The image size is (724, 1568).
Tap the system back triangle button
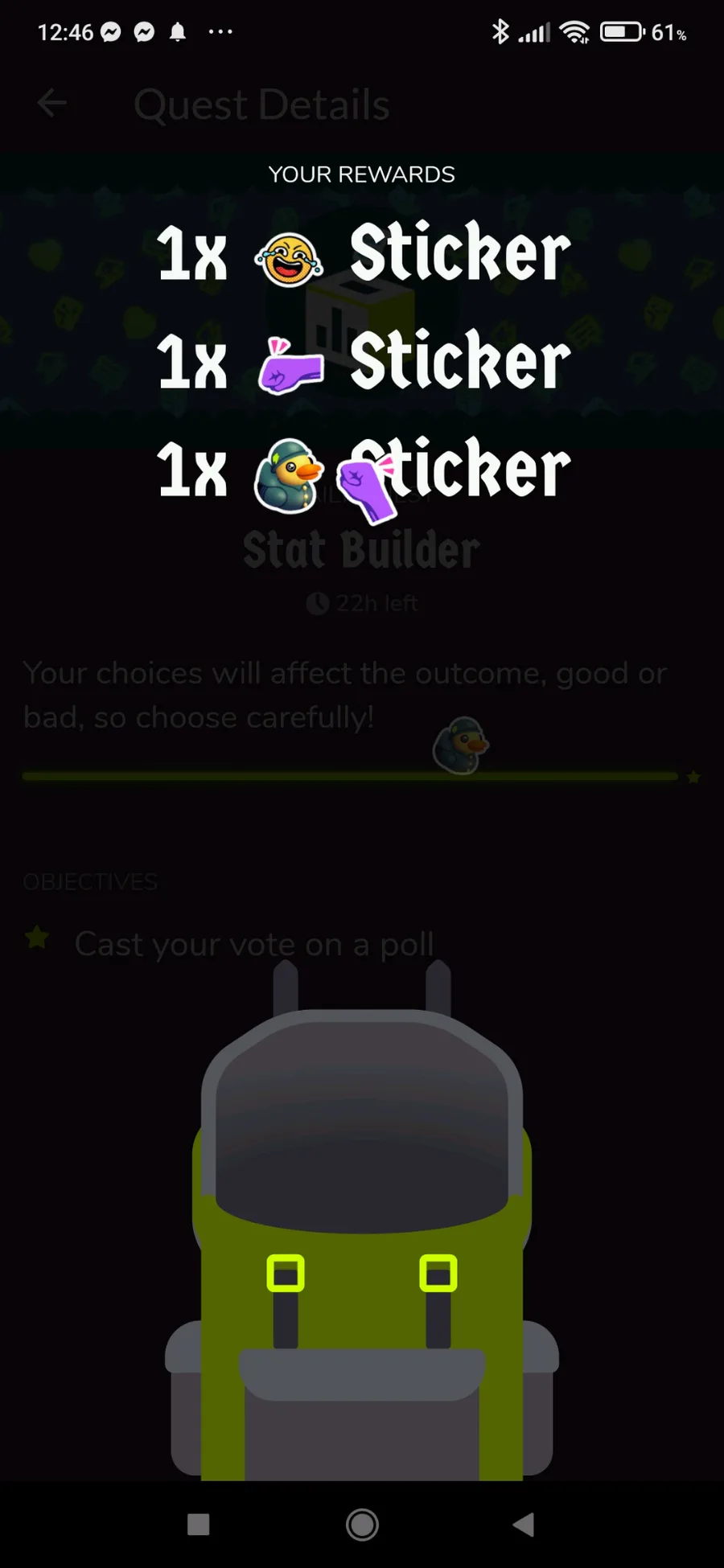click(524, 1524)
